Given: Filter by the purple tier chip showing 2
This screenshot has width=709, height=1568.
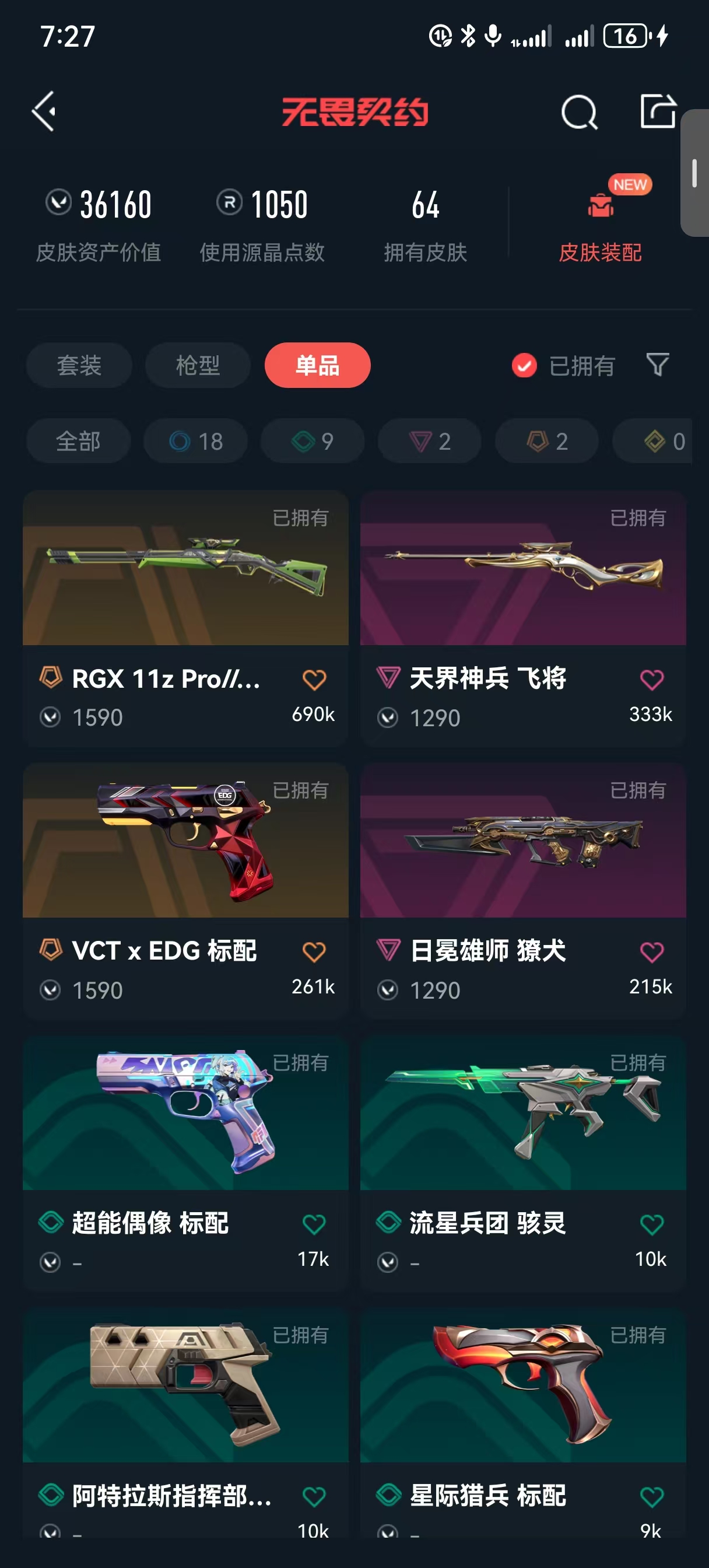Looking at the screenshot, I should click(x=430, y=440).
